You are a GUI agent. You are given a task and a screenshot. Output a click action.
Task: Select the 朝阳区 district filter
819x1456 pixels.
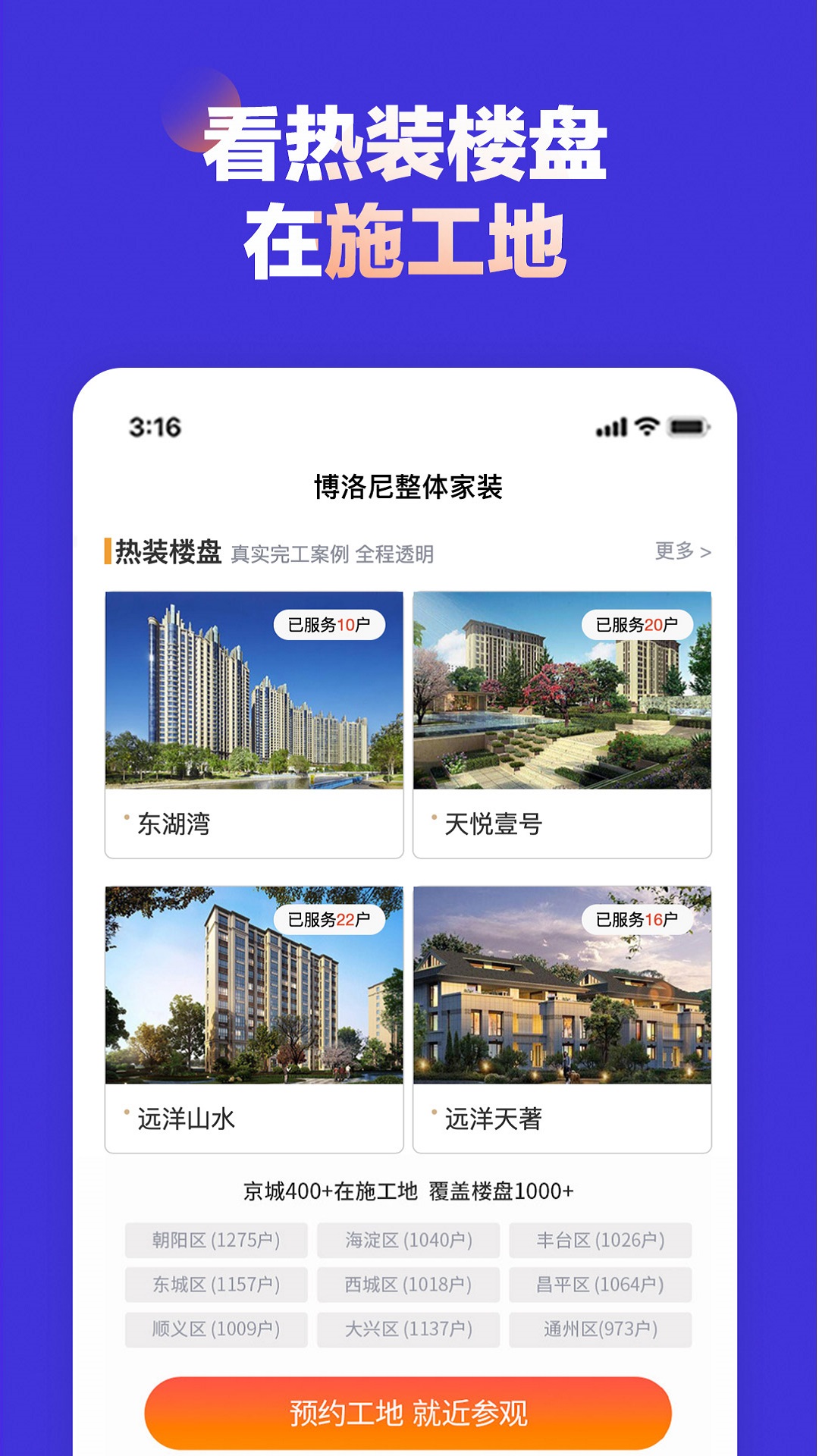click(218, 1241)
